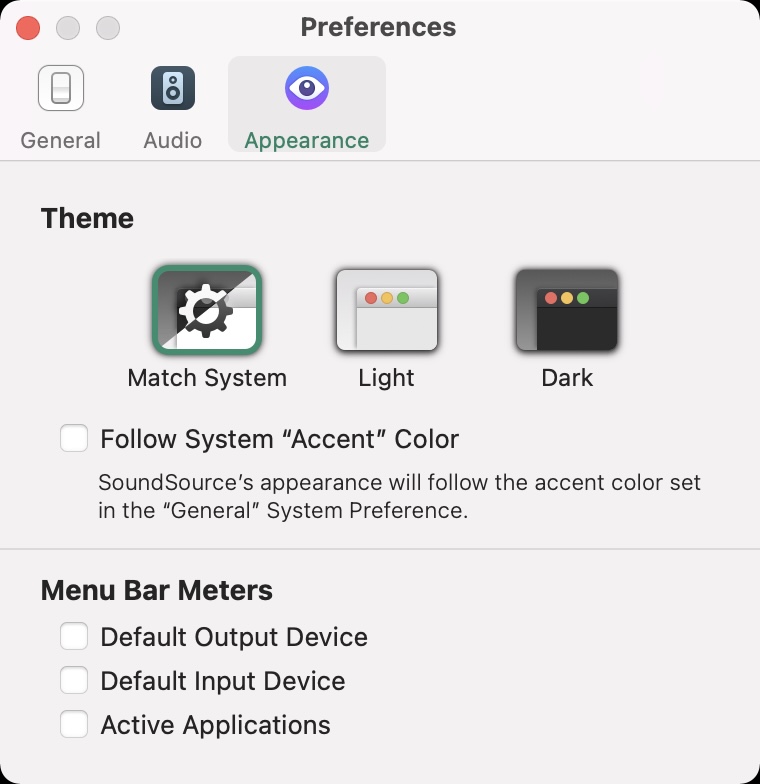Choose the Match System theme

207,311
